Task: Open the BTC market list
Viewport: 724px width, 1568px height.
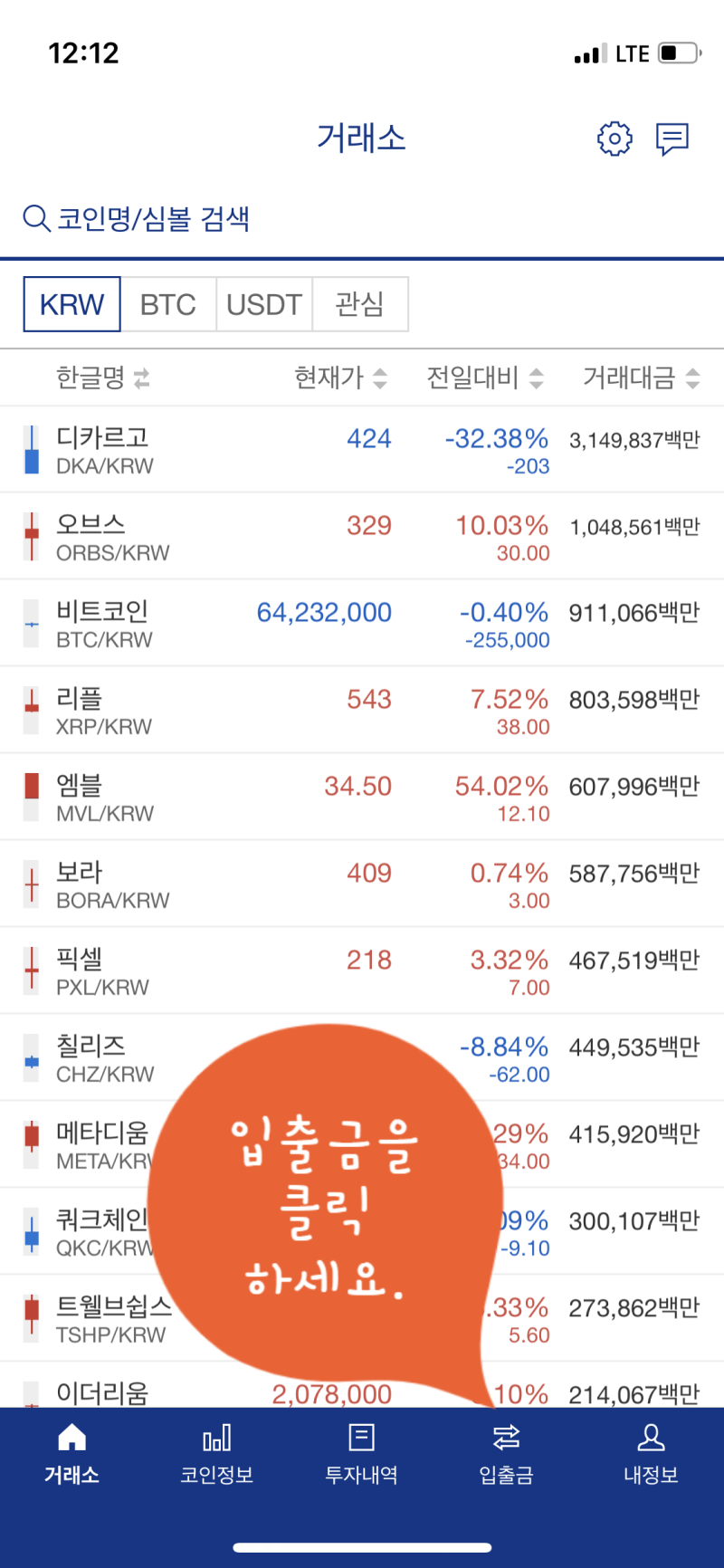Action: 168,304
